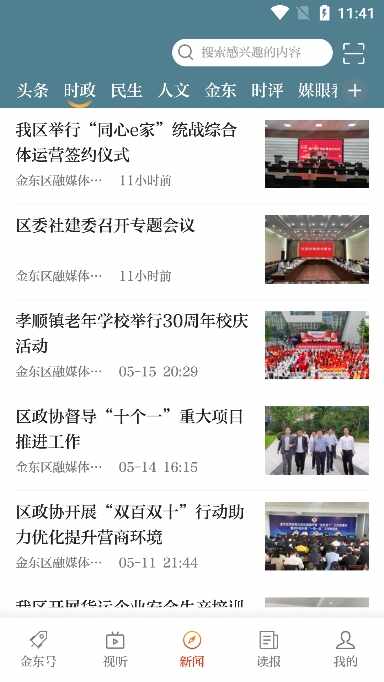Select the 人文 tab
The image size is (384, 682).
pyautogui.click(x=174, y=90)
